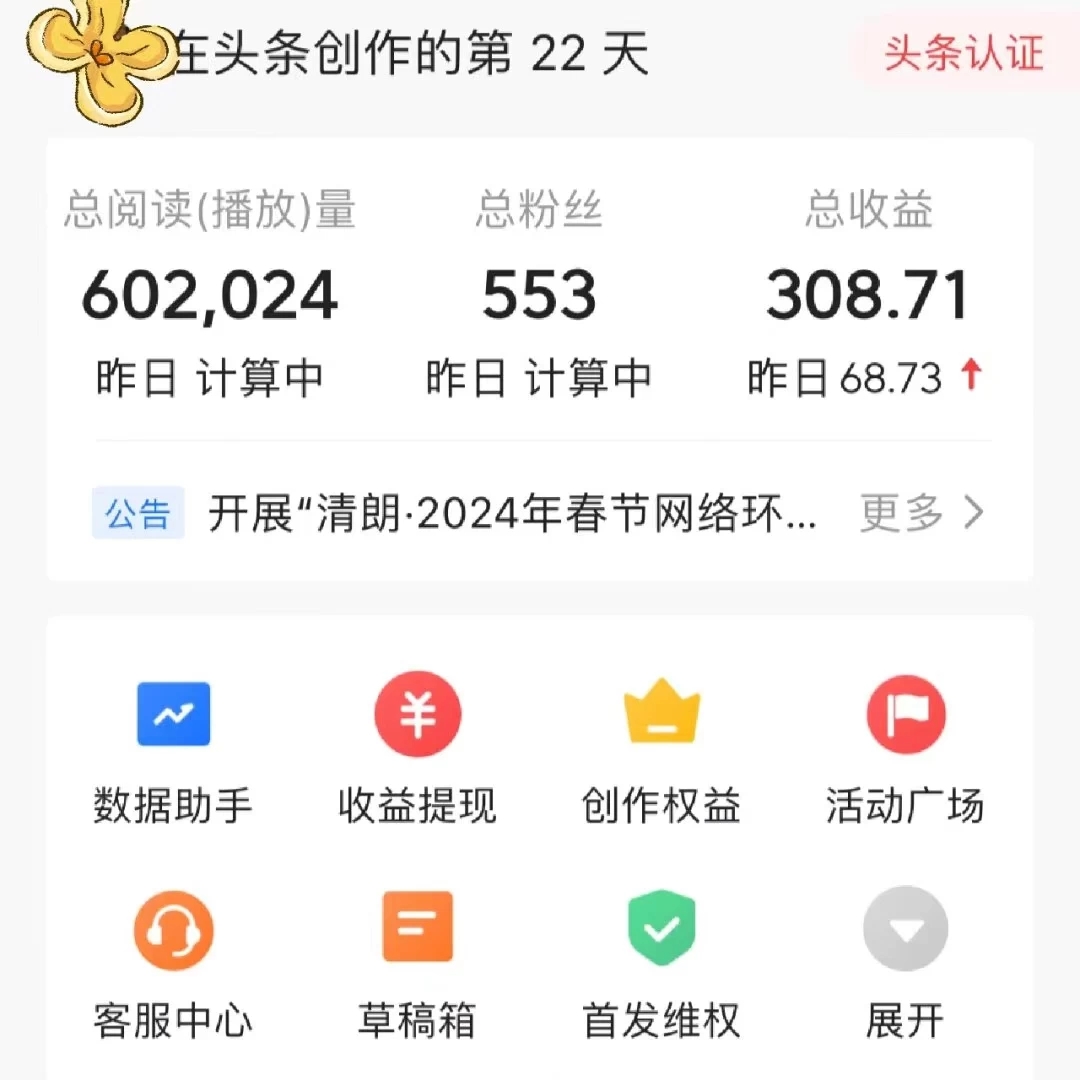Open the 公告 announcement about 清朗·2024年春节

pos(512,513)
